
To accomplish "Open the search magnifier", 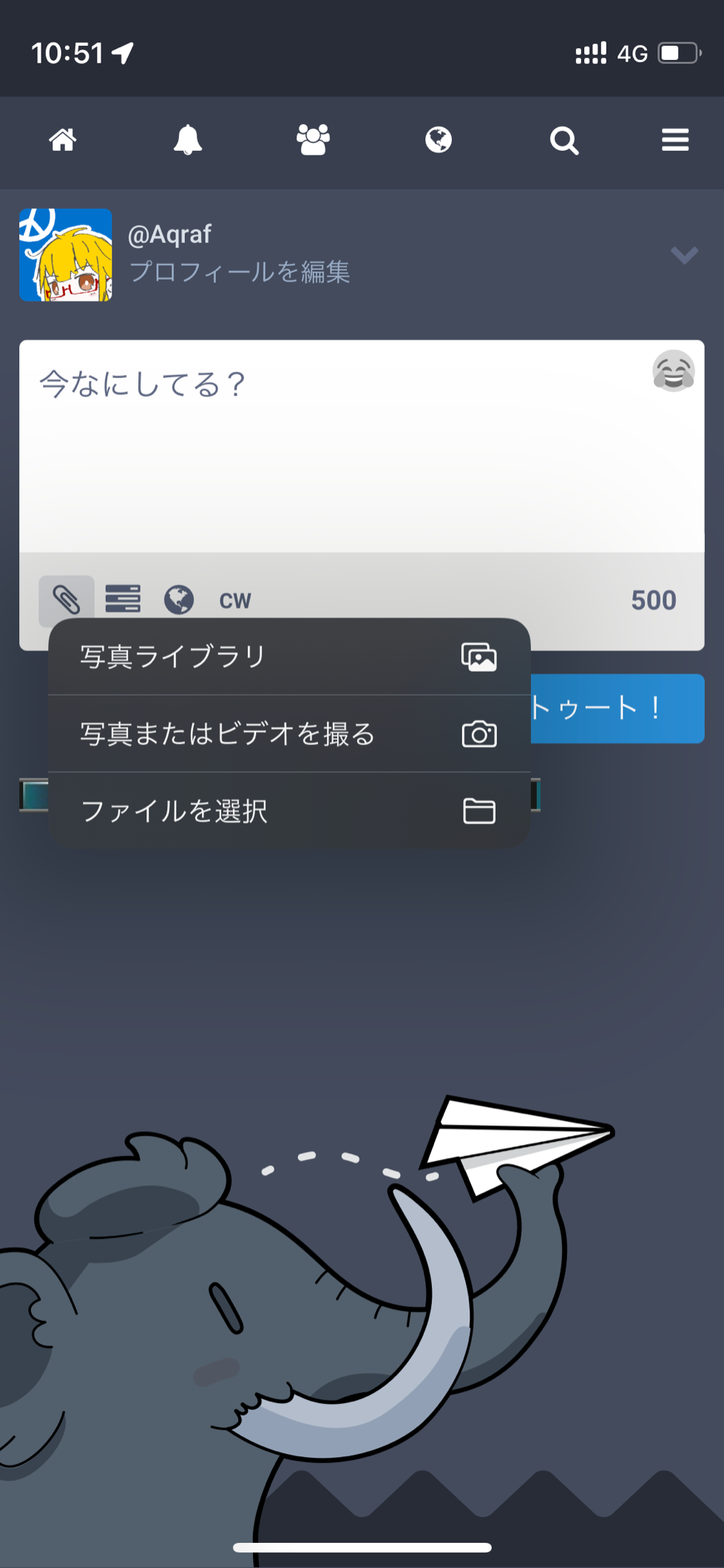I will point(564,140).
